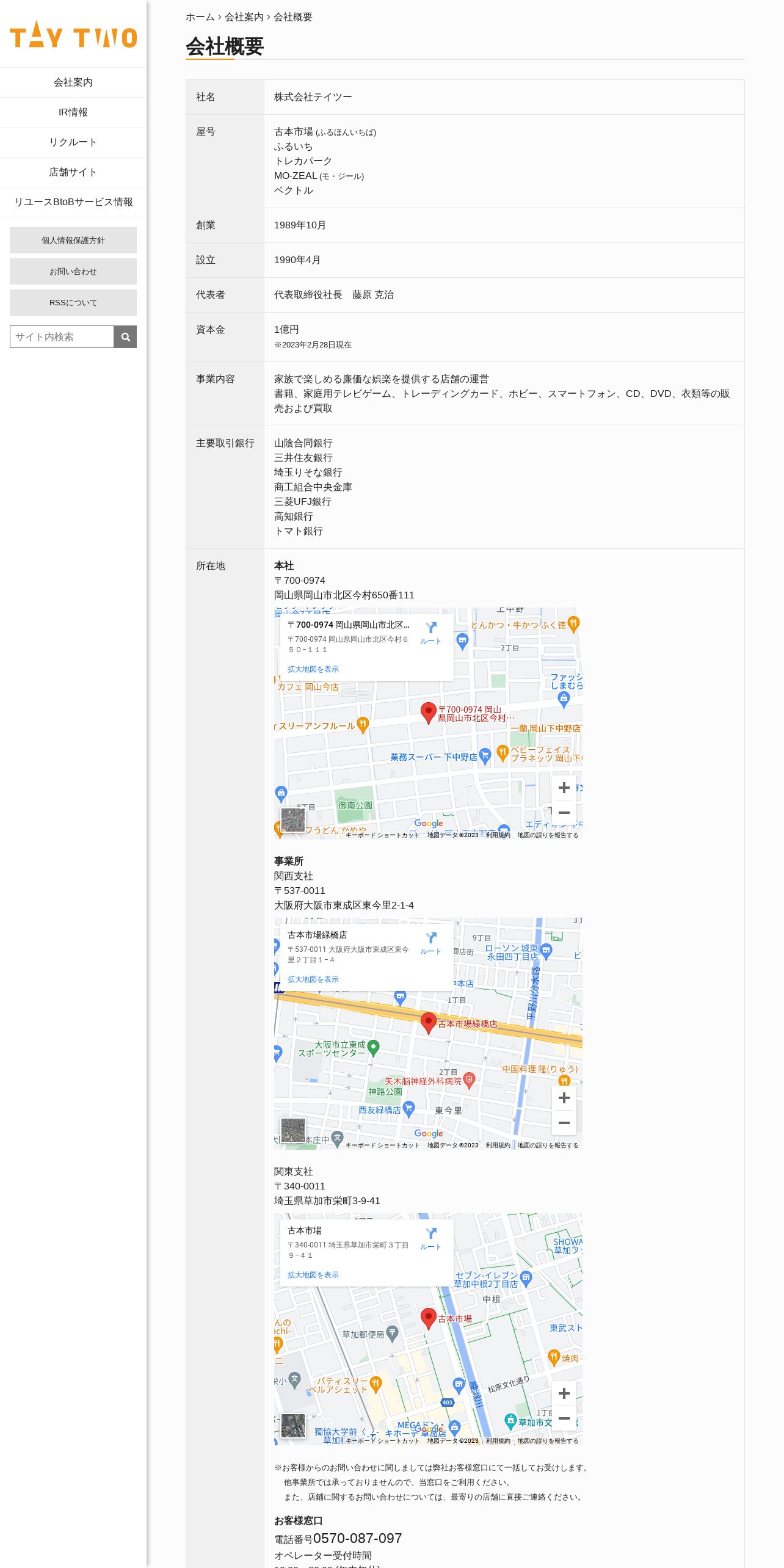Tap the TAY TWO logo

tap(73, 35)
